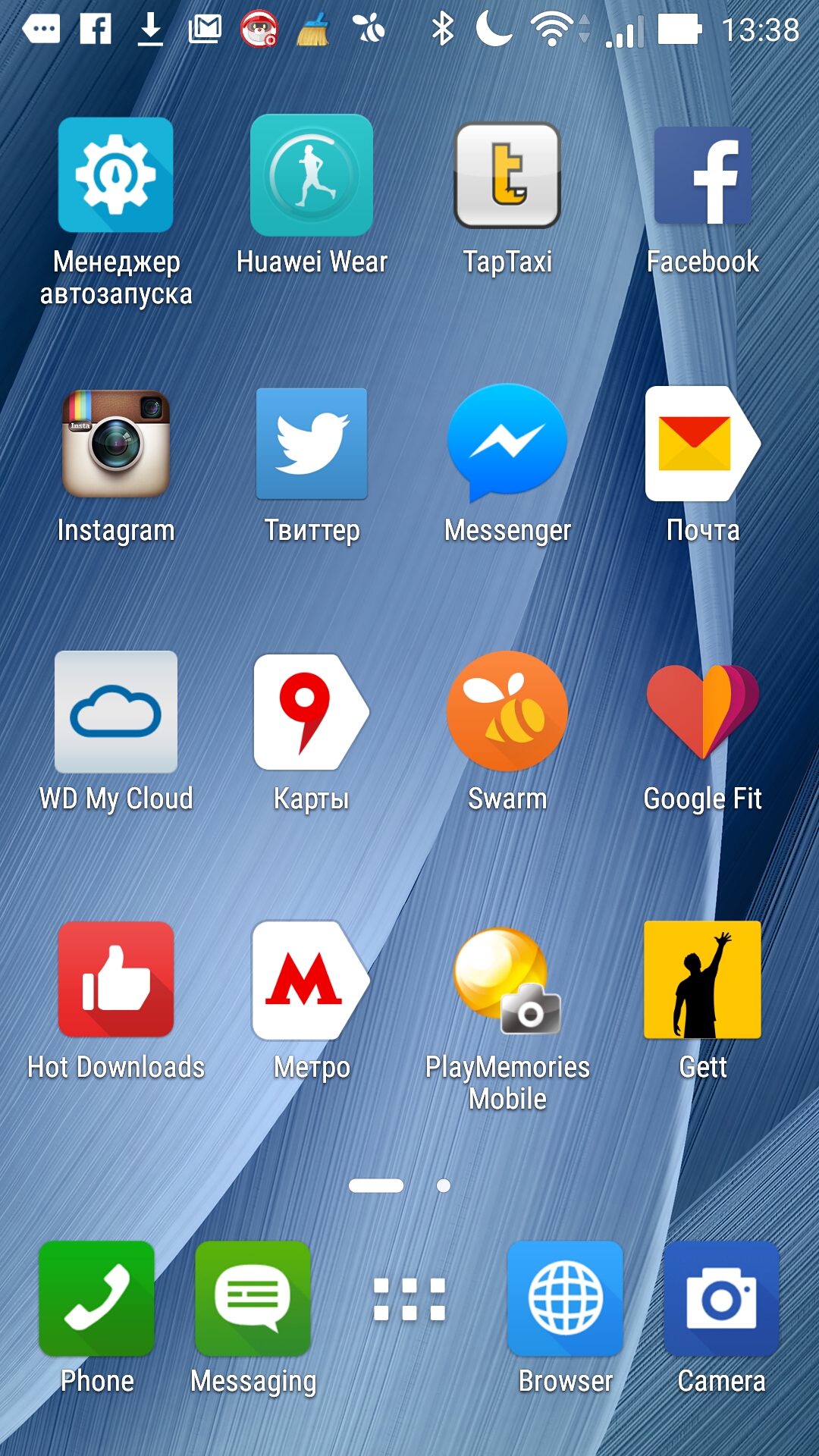Open the Почта mail app
This screenshot has width=819, height=1456.
(703, 444)
